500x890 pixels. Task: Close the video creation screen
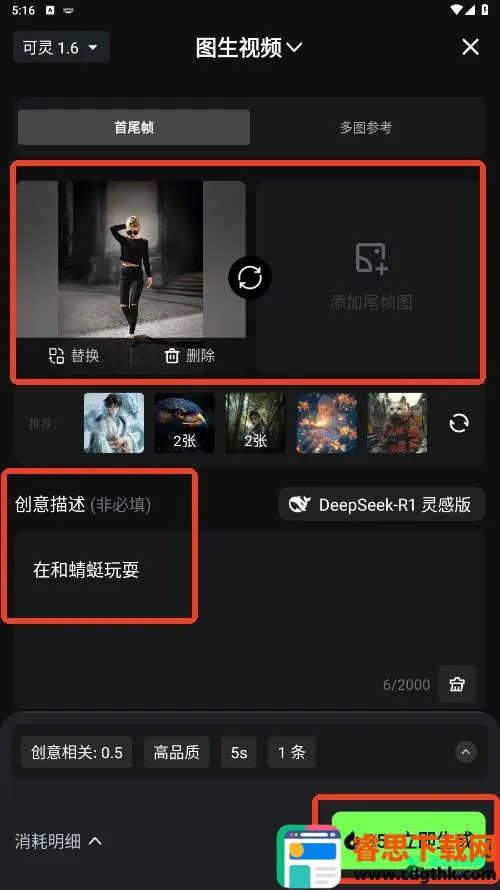pyautogui.click(x=470, y=47)
